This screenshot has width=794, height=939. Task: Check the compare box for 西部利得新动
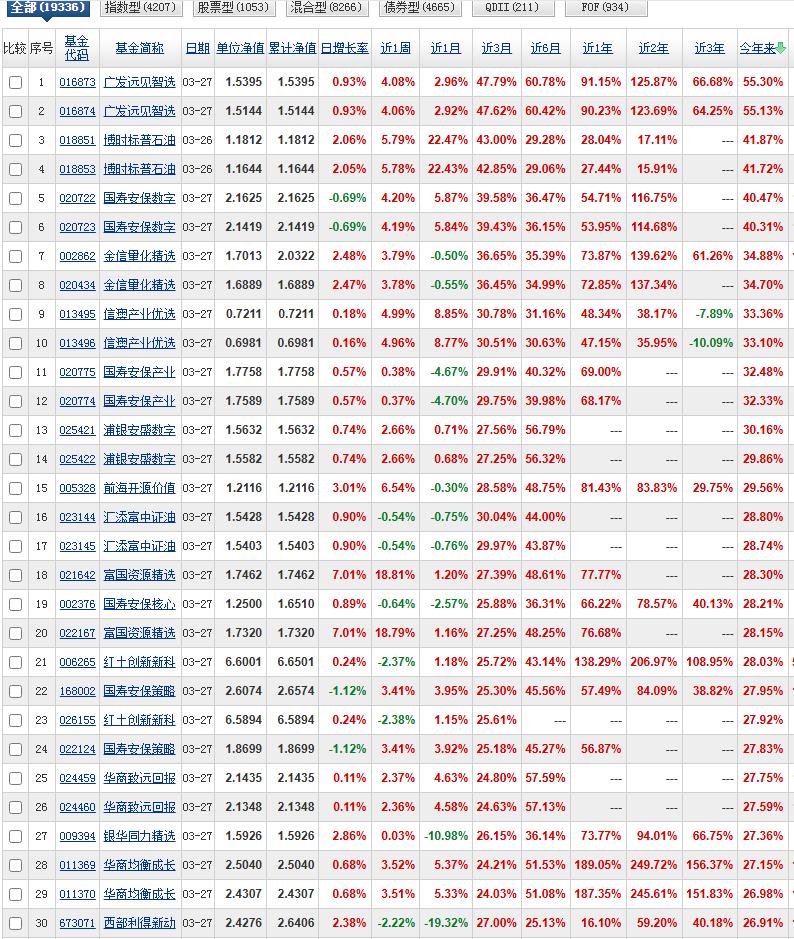17,924
